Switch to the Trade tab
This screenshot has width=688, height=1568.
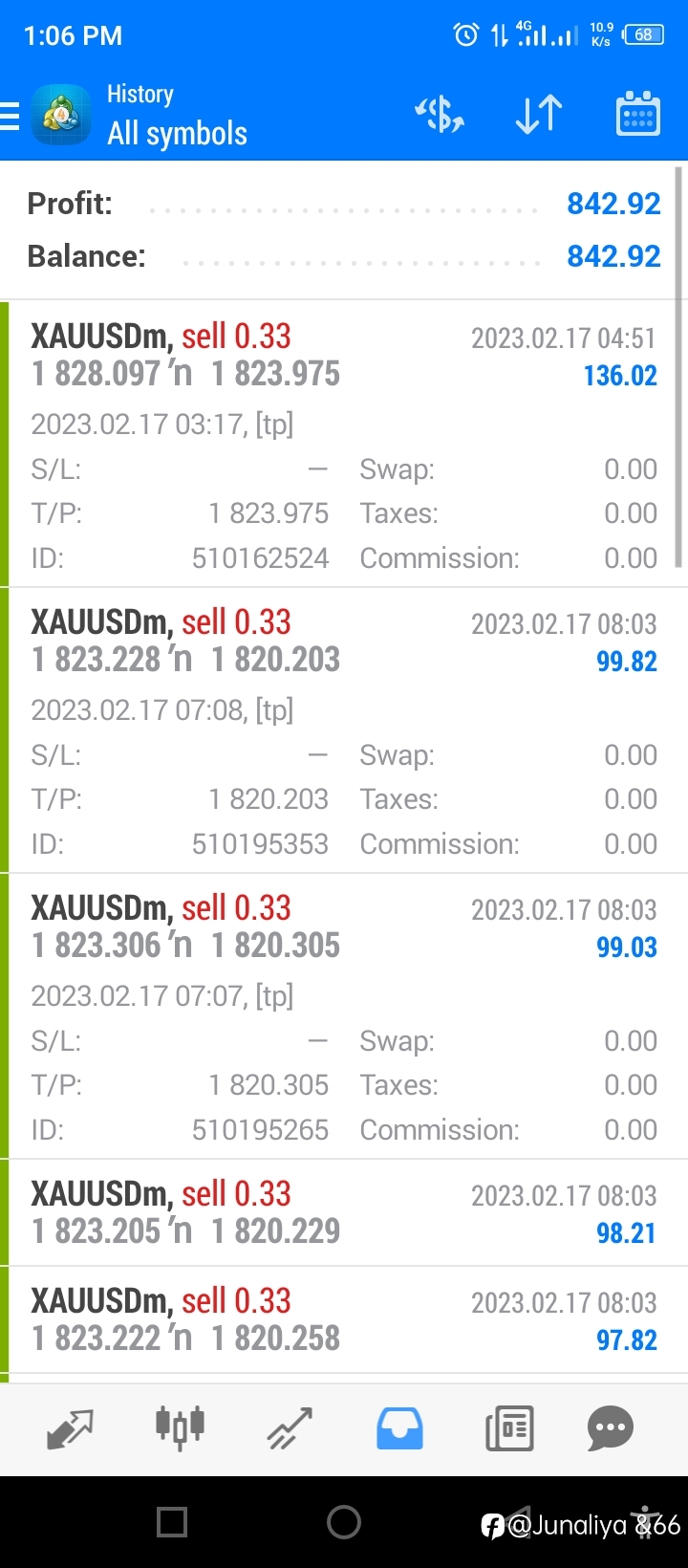click(290, 1429)
